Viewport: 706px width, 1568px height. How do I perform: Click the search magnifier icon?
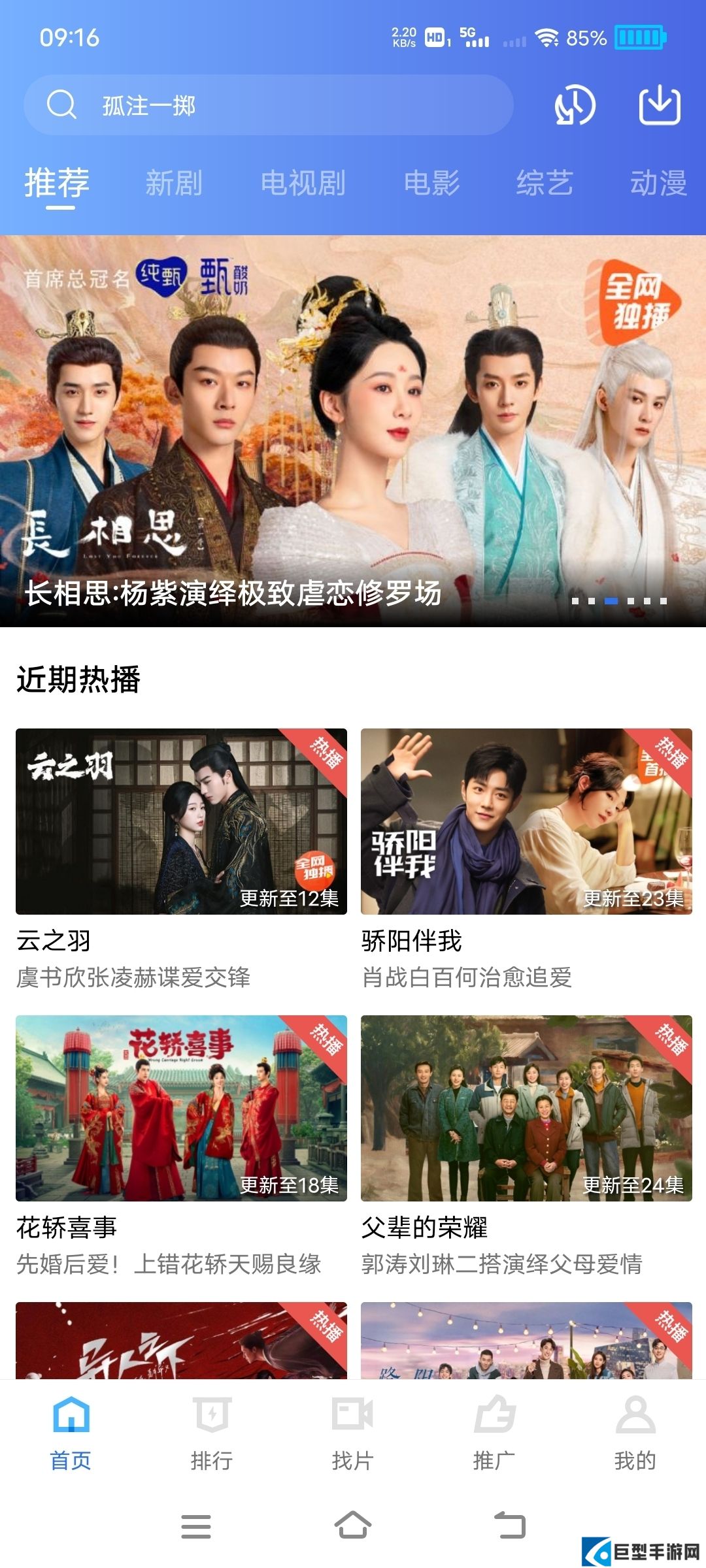pos(62,105)
